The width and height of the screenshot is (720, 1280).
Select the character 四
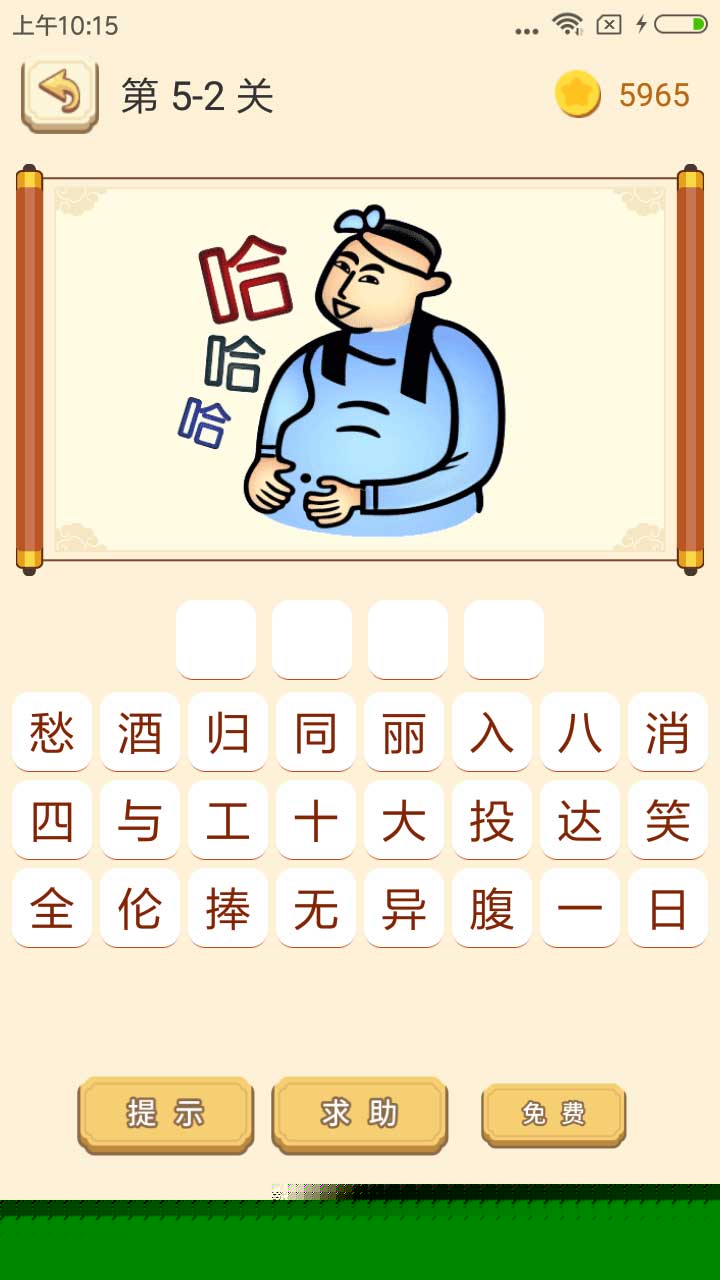tap(52, 820)
